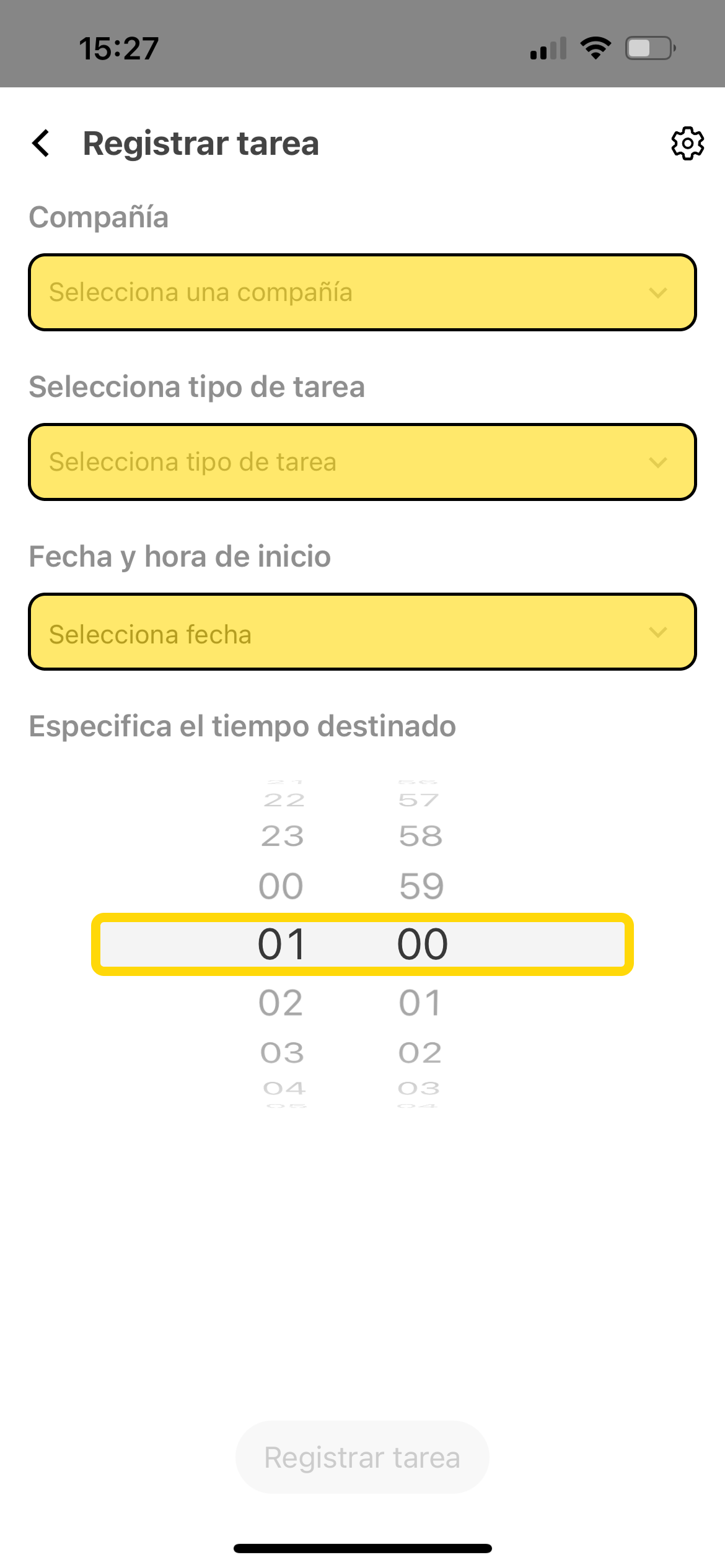Tap the chevron in the date field
The image size is (725, 1568).
pyautogui.click(x=659, y=633)
